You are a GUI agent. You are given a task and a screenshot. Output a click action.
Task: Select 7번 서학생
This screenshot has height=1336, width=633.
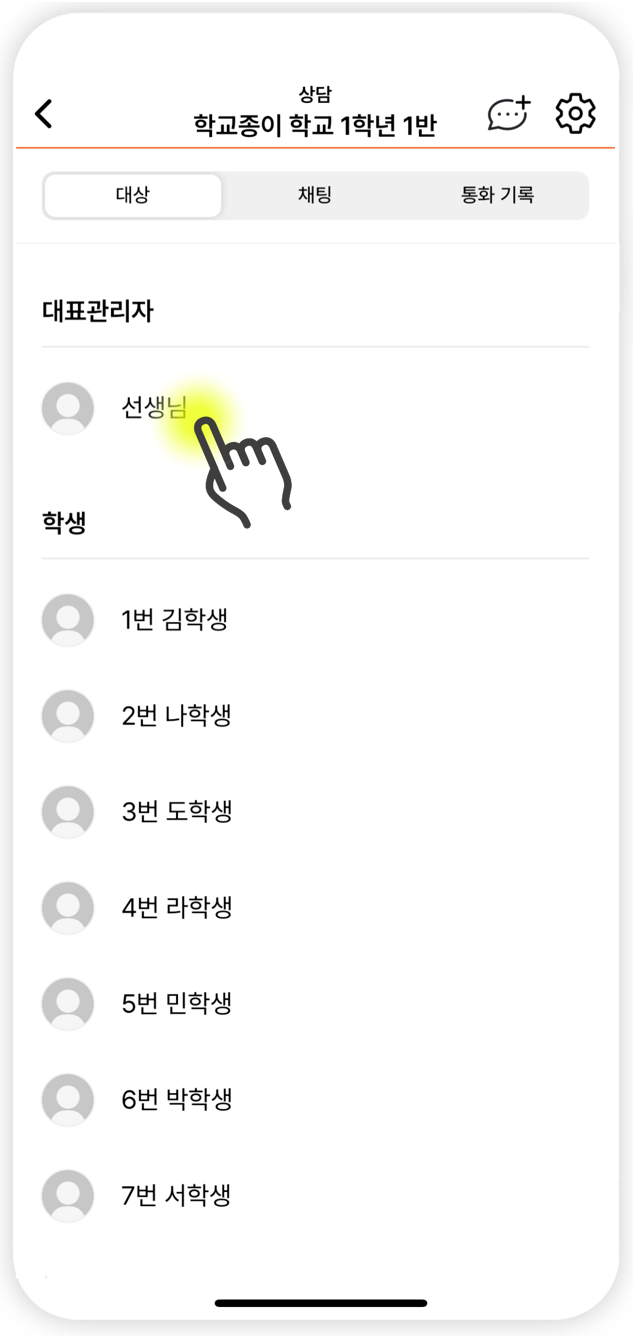coord(315,1196)
